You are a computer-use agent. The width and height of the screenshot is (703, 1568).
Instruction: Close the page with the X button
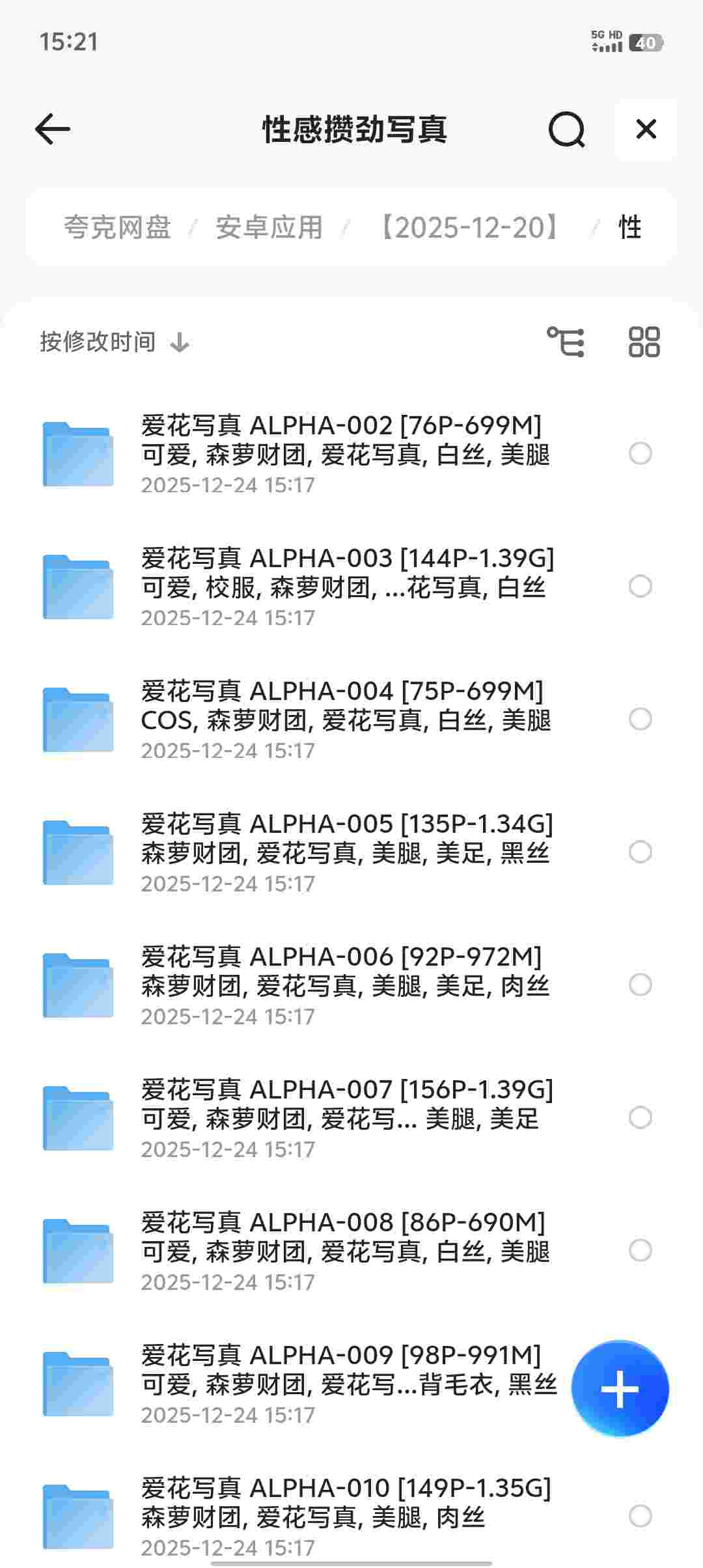tap(646, 130)
